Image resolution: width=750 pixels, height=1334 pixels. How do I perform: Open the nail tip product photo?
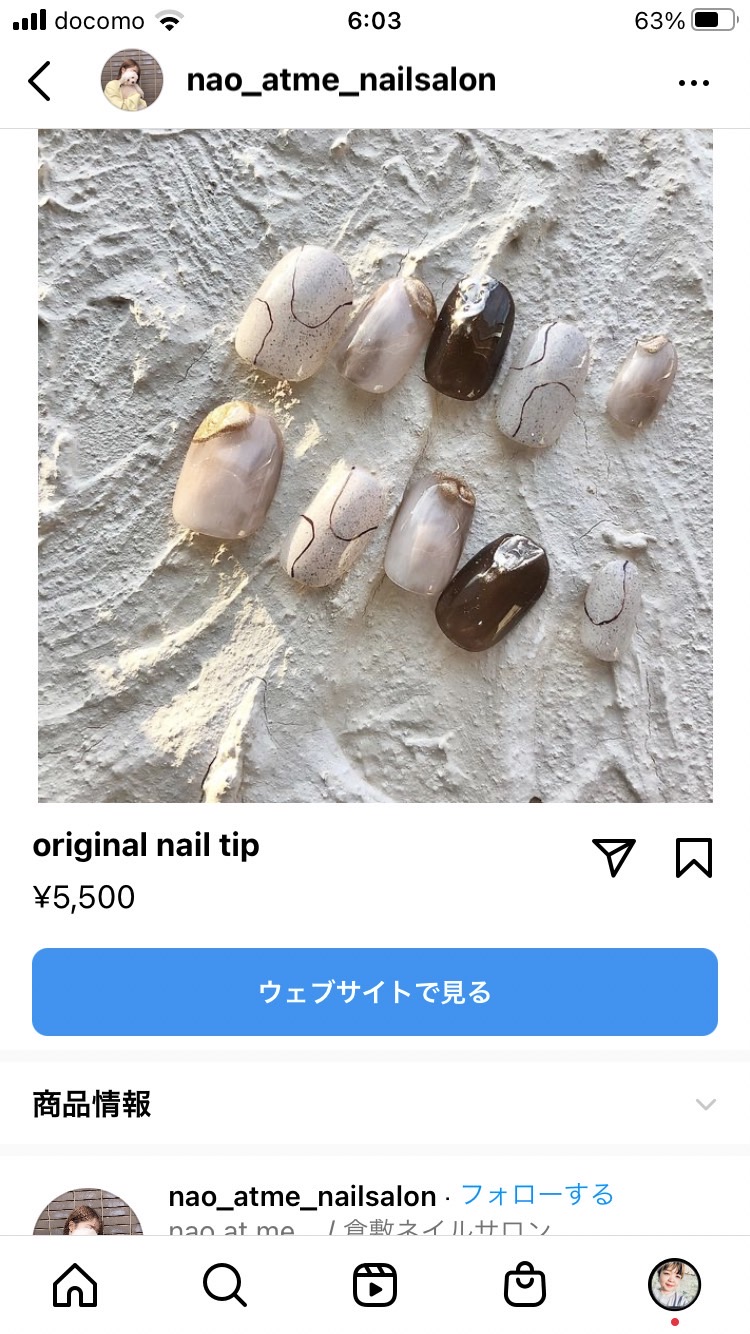click(x=375, y=465)
